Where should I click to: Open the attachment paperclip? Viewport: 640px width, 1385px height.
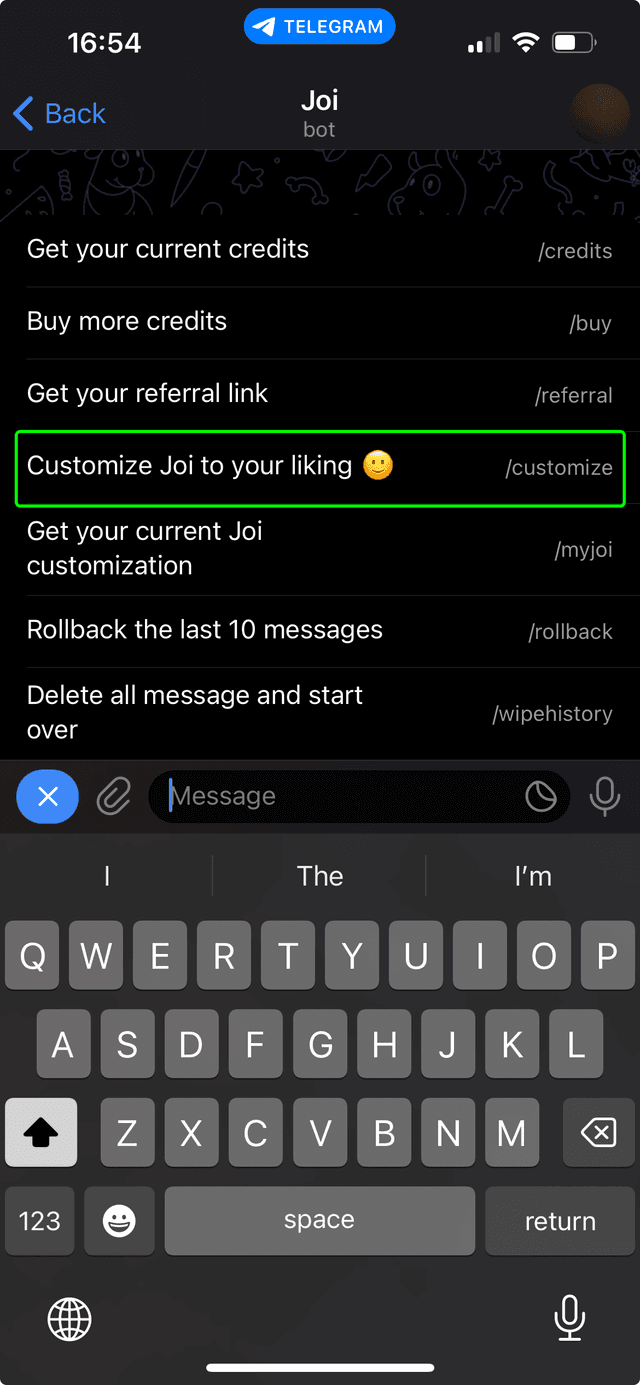tap(114, 797)
